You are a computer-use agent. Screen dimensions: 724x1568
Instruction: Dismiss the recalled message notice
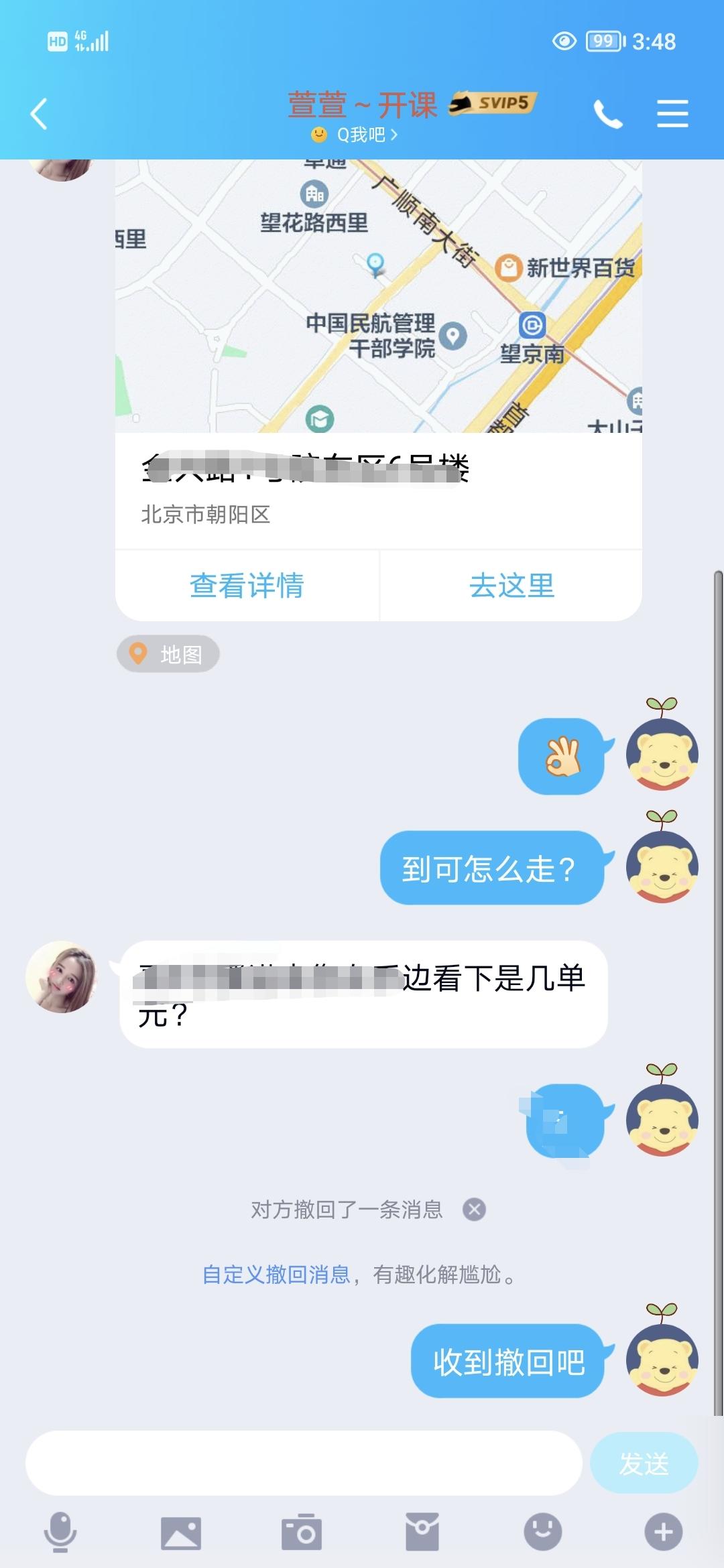[x=475, y=1210]
